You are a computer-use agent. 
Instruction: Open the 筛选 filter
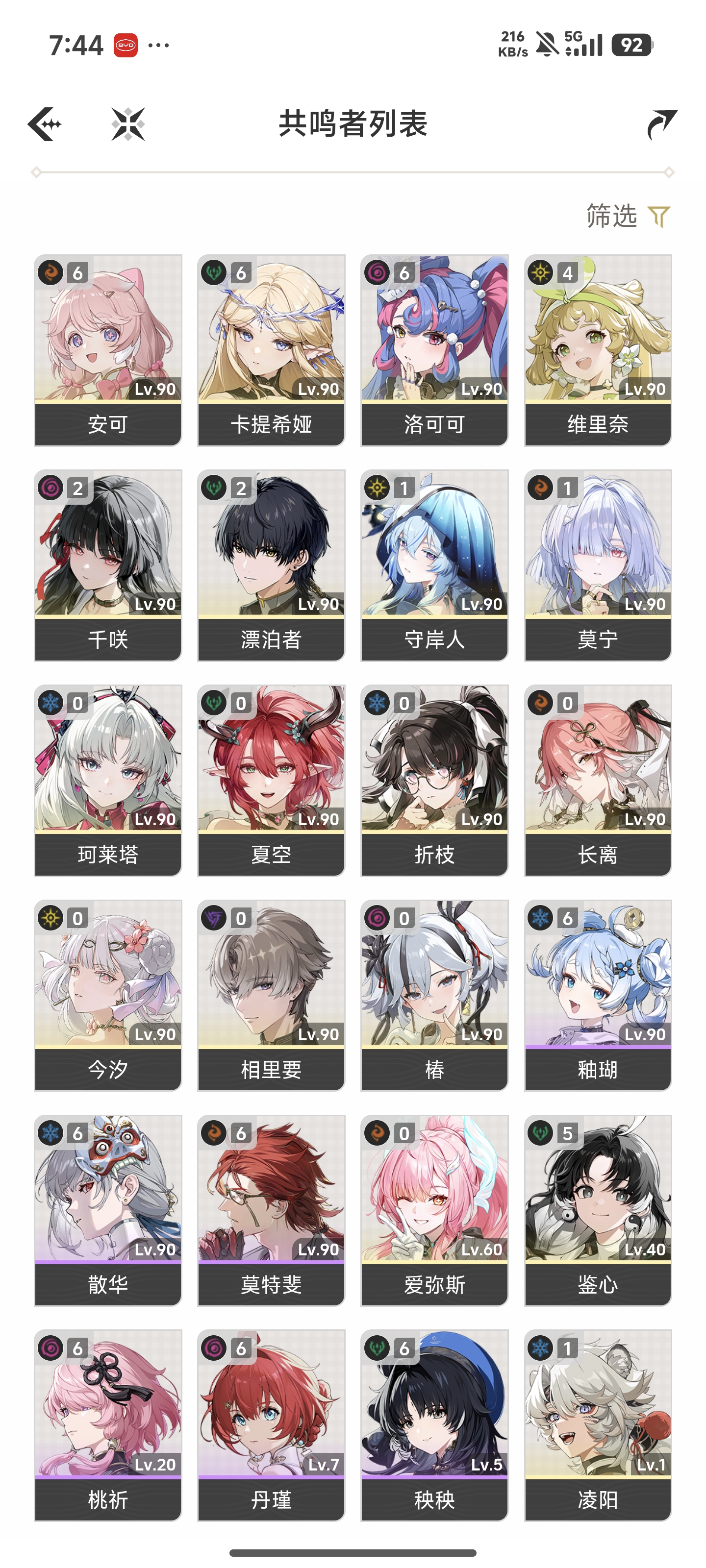pos(628,216)
